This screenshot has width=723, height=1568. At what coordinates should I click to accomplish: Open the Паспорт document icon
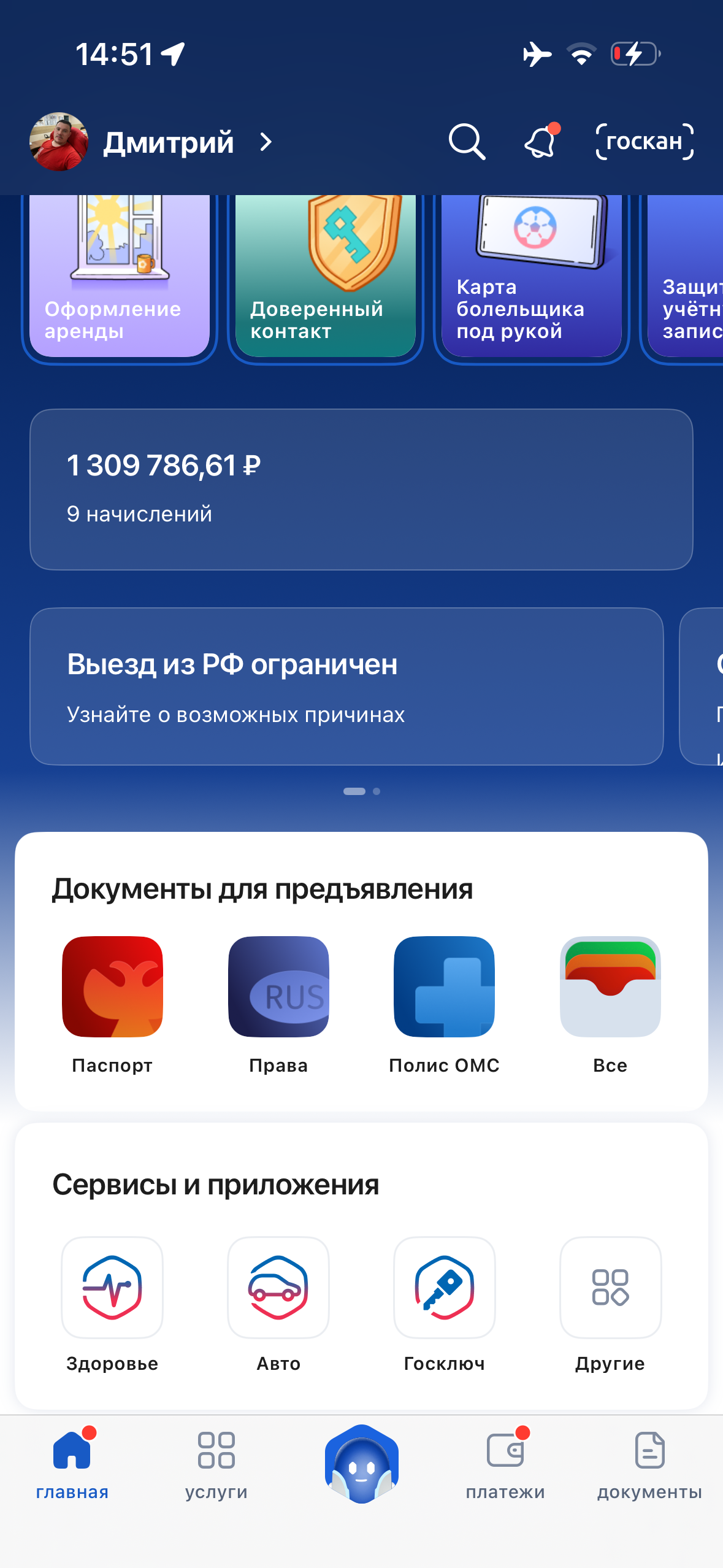(x=112, y=988)
